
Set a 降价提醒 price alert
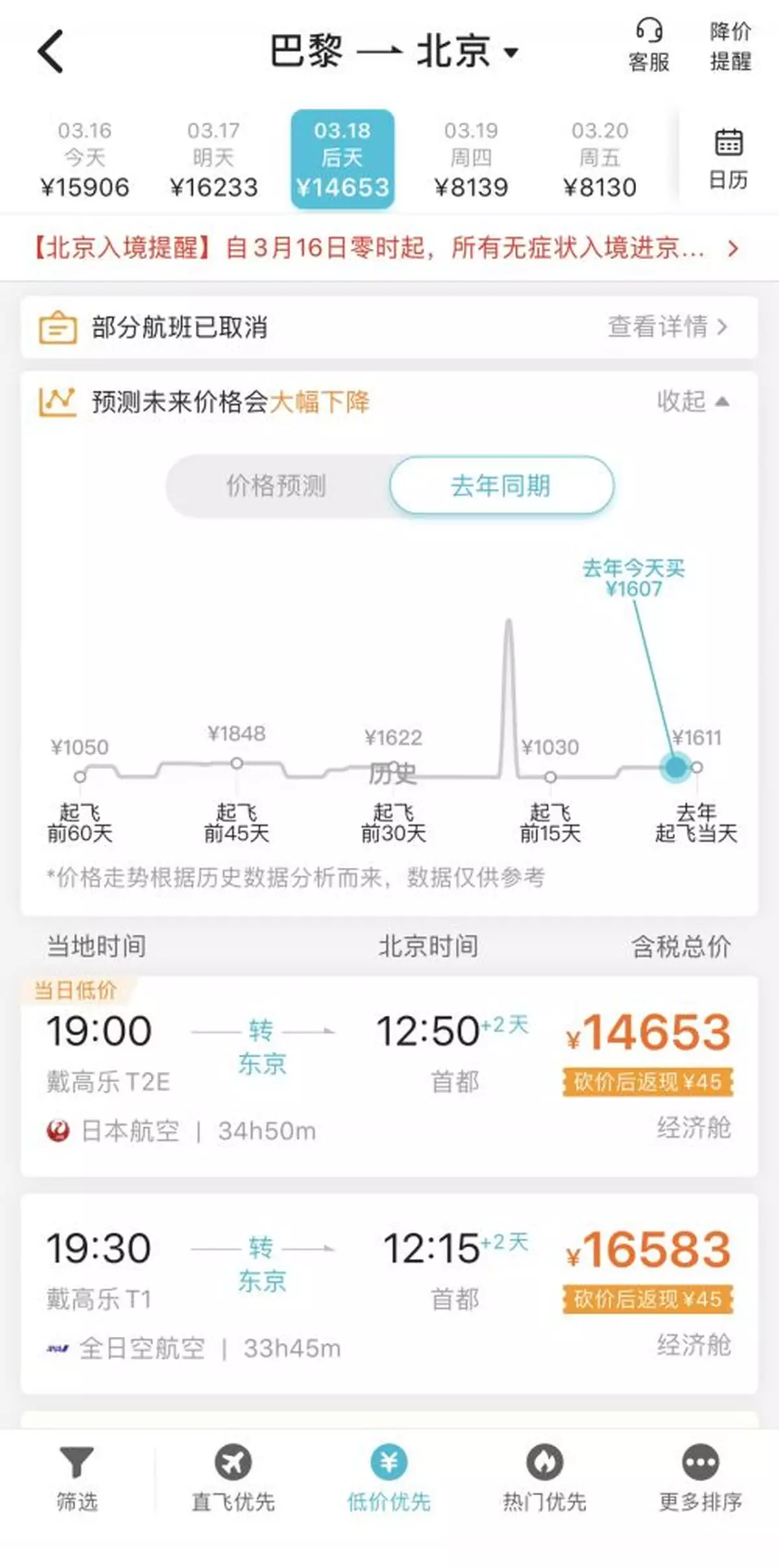point(730,45)
